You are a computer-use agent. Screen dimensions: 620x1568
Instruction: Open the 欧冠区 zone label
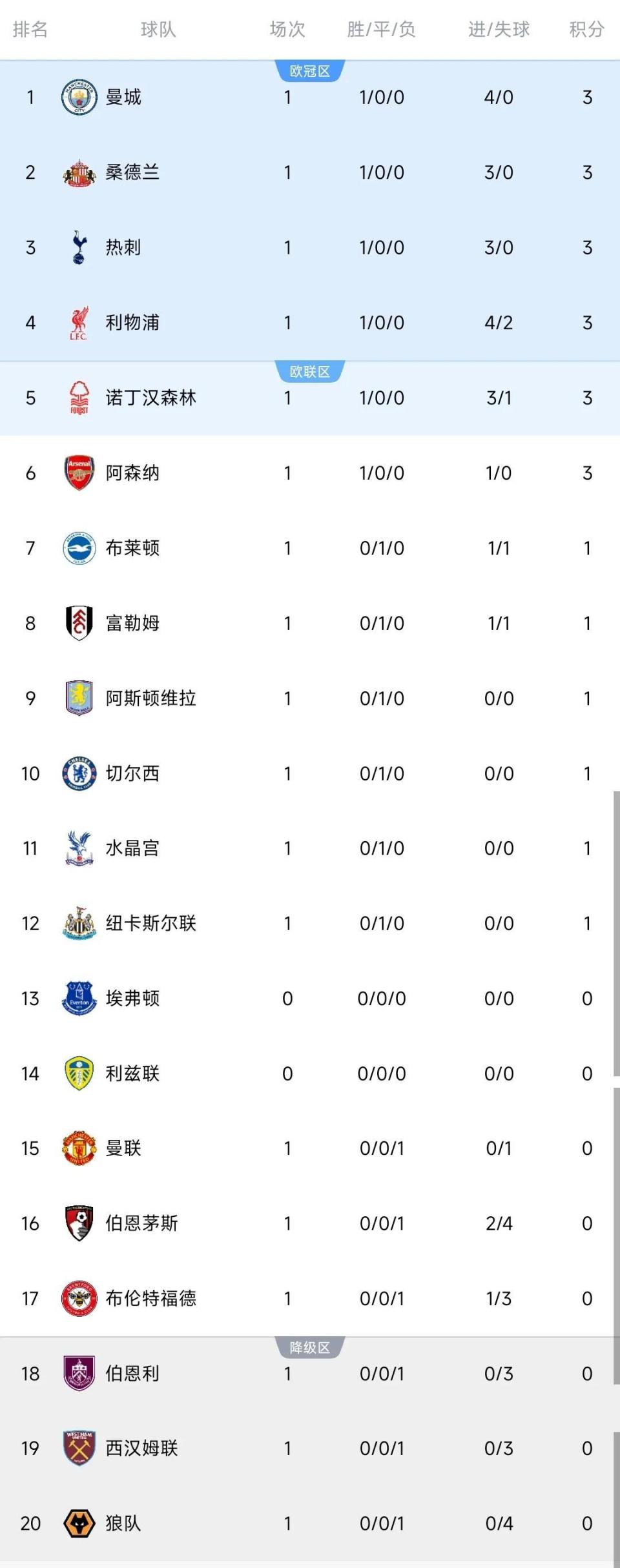click(x=310, y=72)
